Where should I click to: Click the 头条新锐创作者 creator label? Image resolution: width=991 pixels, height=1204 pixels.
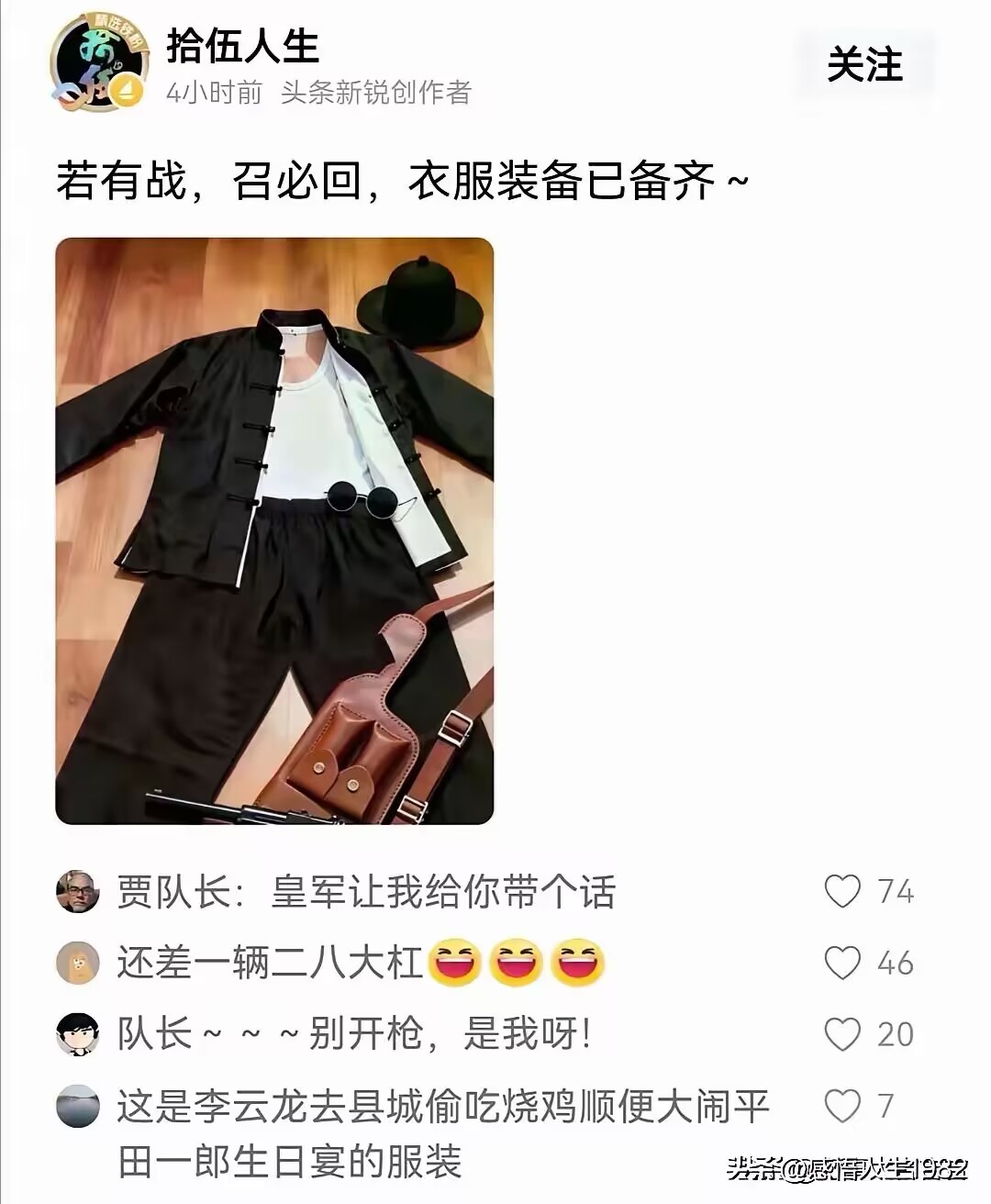377,95
